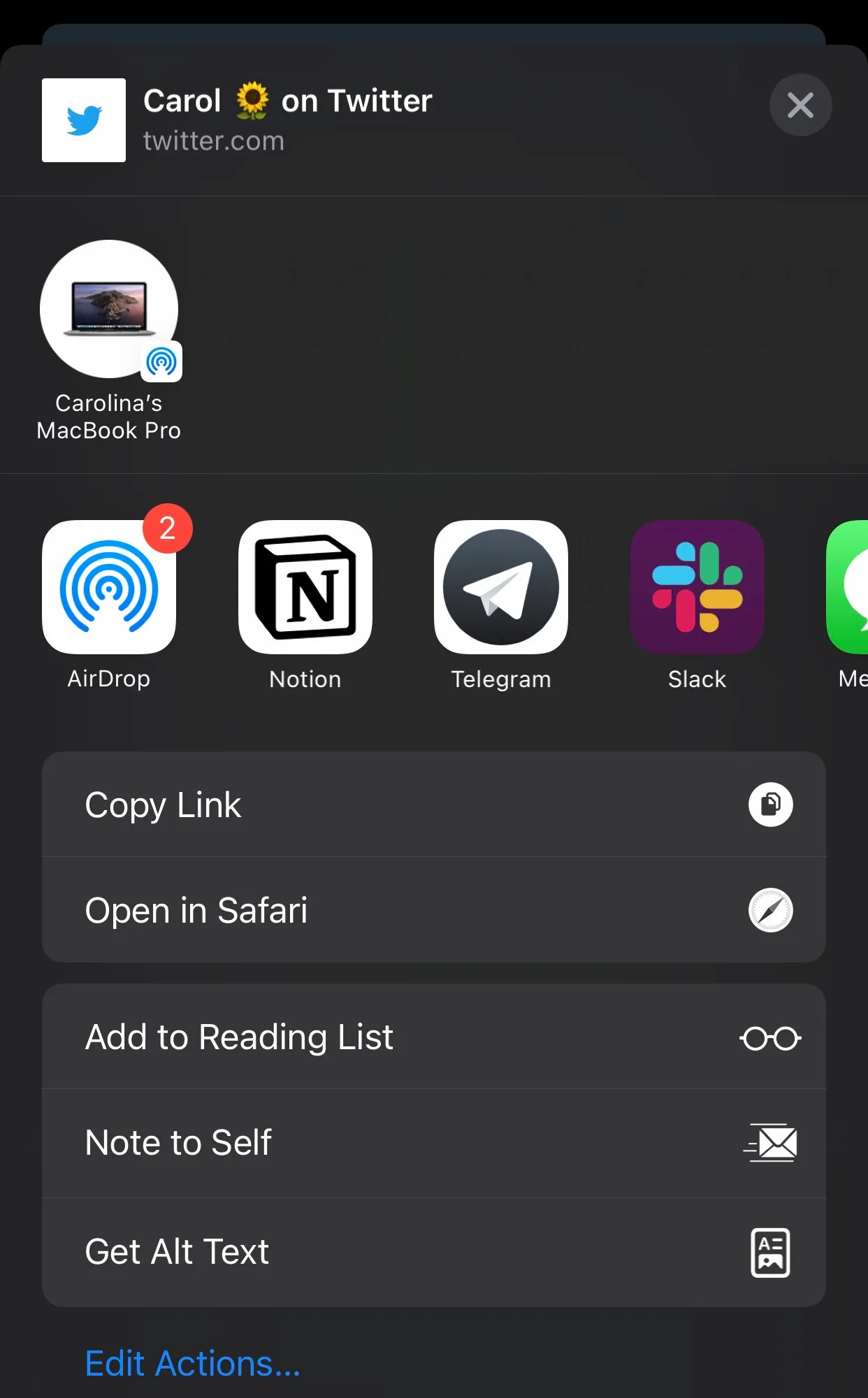Open Notion share option
This screenshot has width=868, height=1398.
305,587
